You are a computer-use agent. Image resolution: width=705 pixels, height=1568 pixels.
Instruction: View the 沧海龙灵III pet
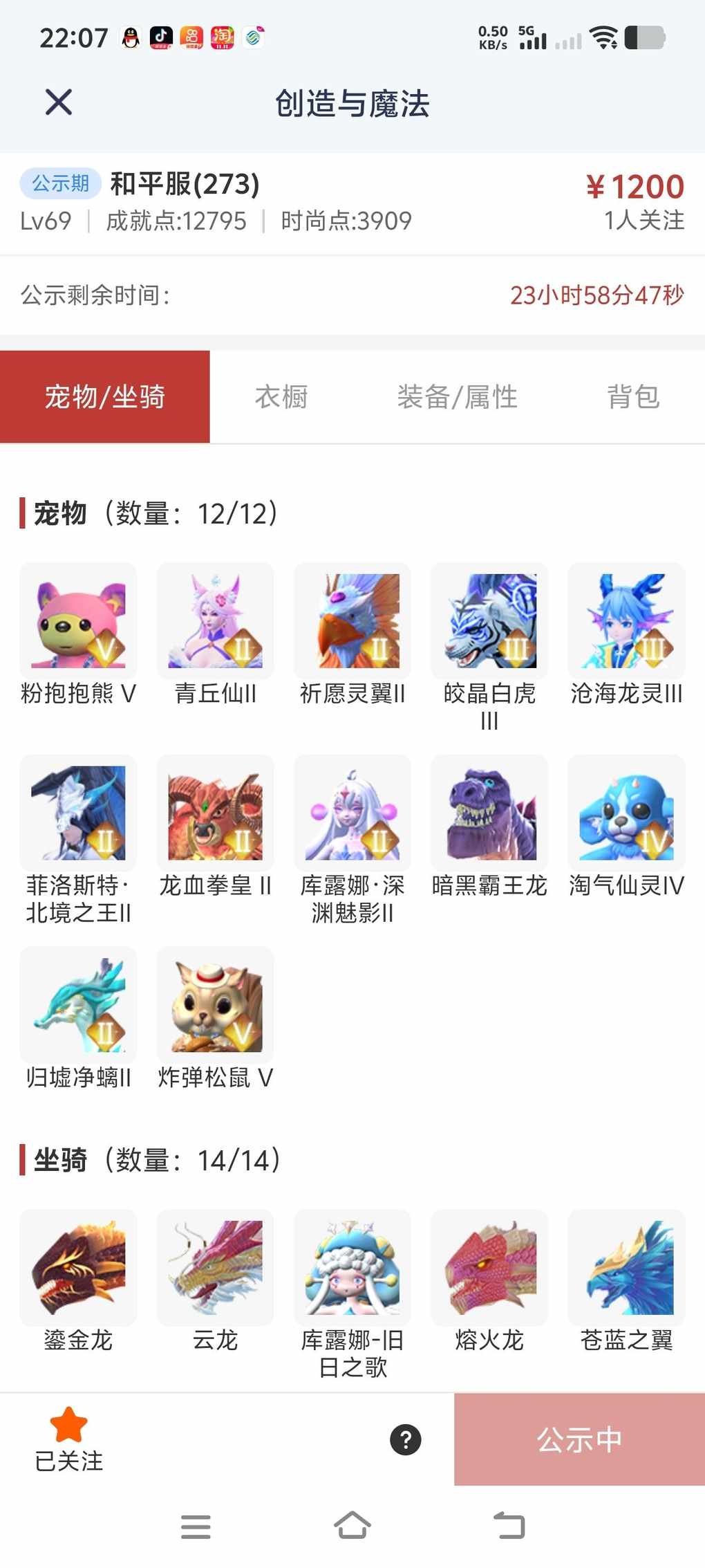(x=626, y=621)
